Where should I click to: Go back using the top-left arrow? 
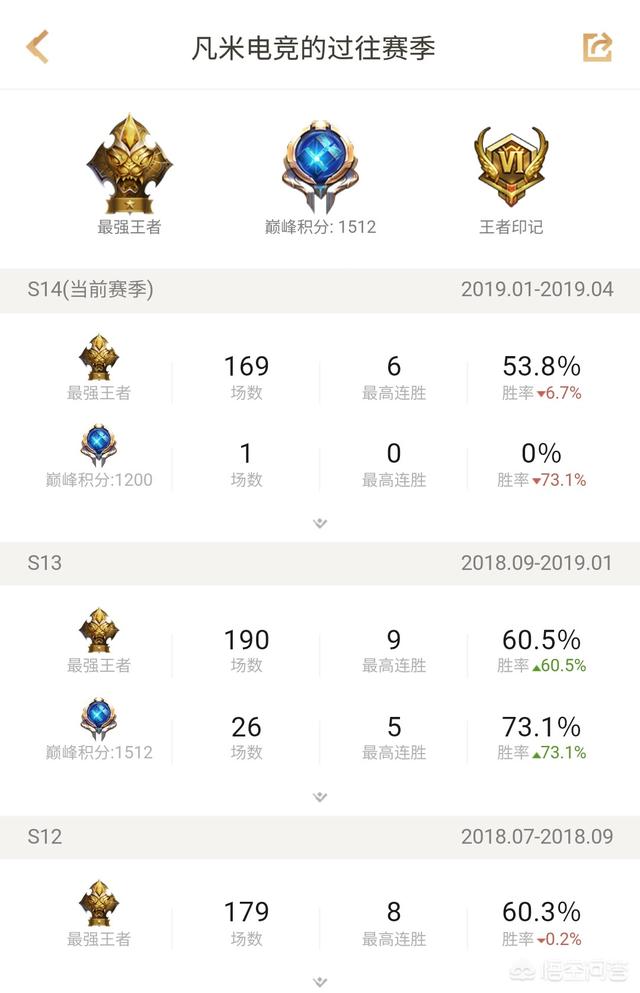tap(37, 47)
